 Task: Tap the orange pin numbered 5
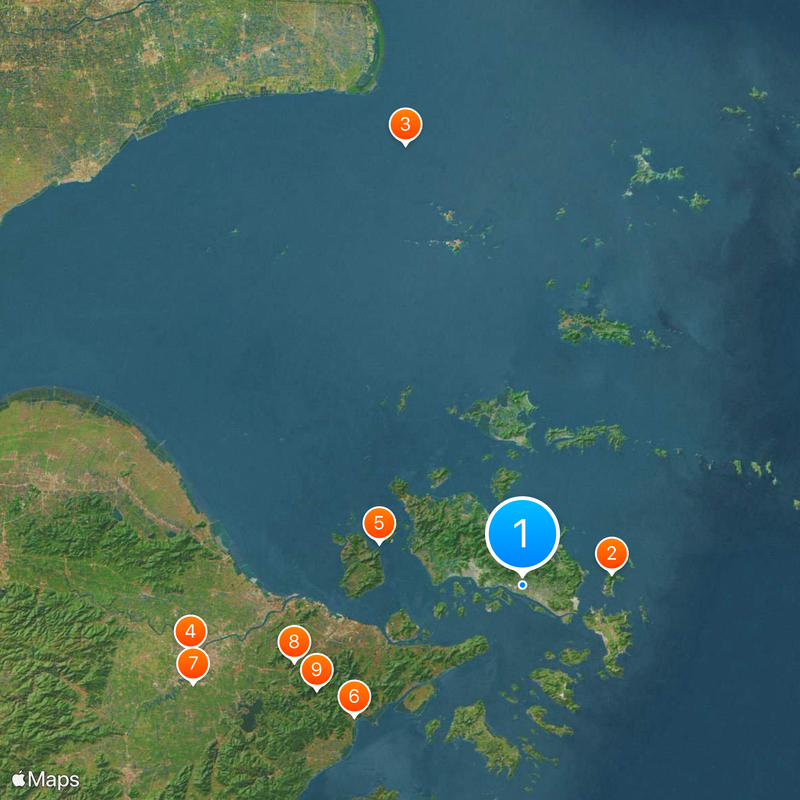[379, 522]
